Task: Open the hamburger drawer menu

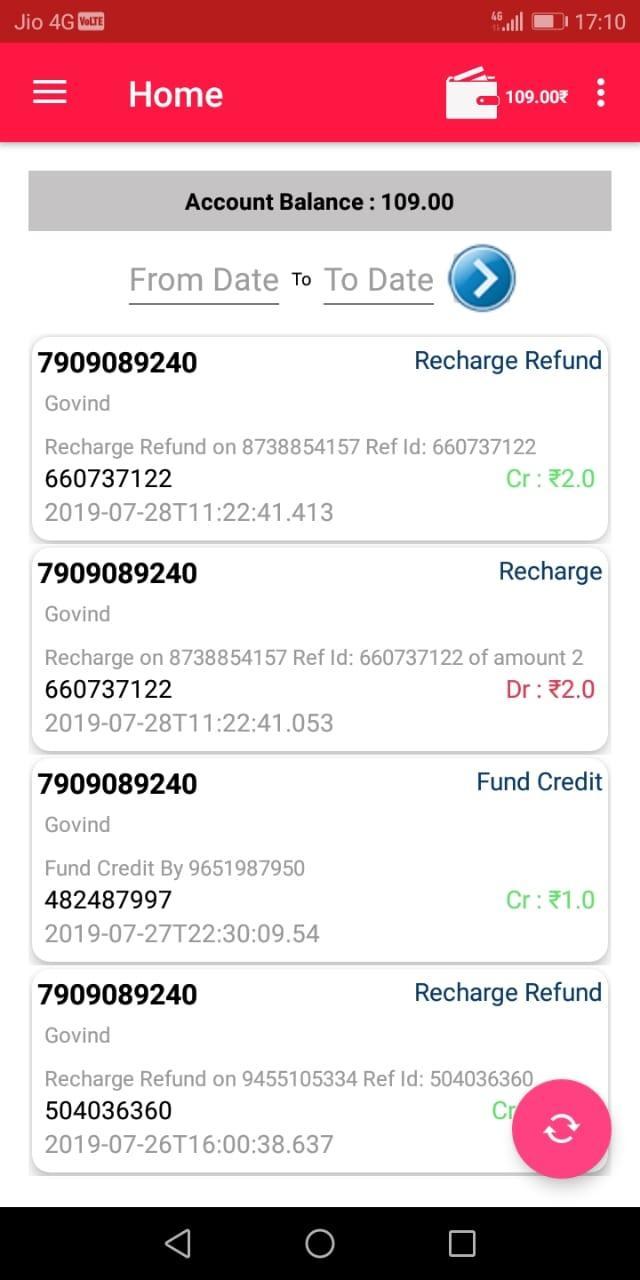Action: 49,93
